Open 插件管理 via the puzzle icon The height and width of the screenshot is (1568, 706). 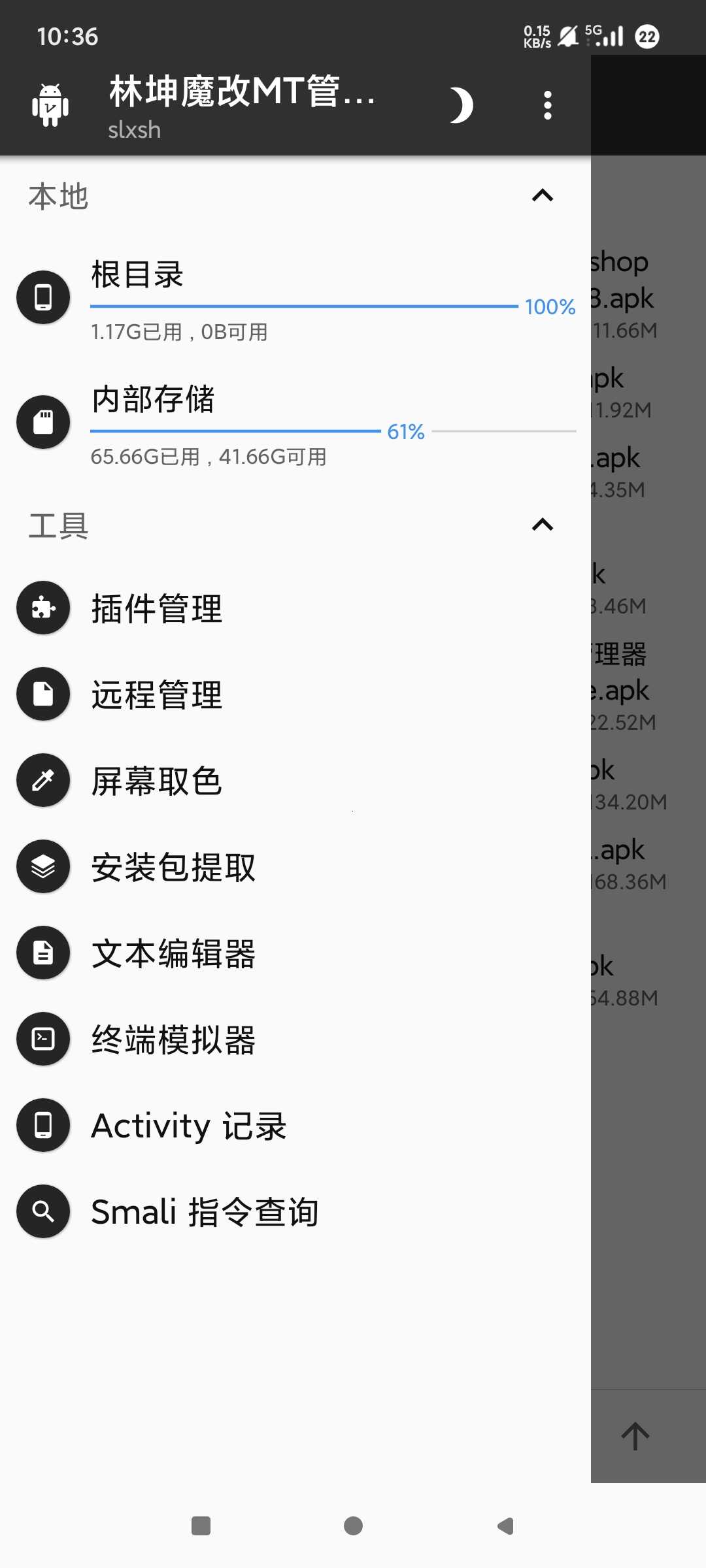[x=42, y=608]
